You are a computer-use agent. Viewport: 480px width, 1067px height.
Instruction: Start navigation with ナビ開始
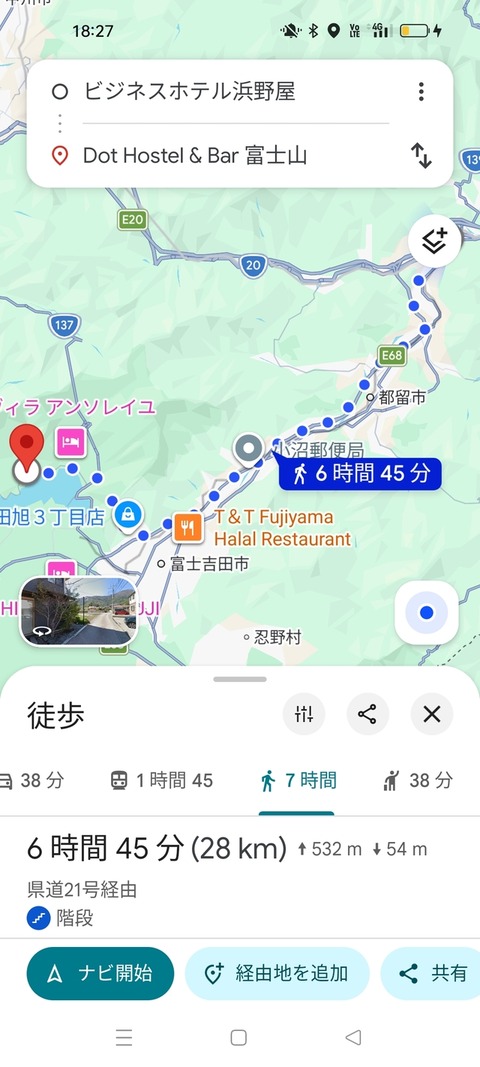pyautogui.click(x=100, y=973)
